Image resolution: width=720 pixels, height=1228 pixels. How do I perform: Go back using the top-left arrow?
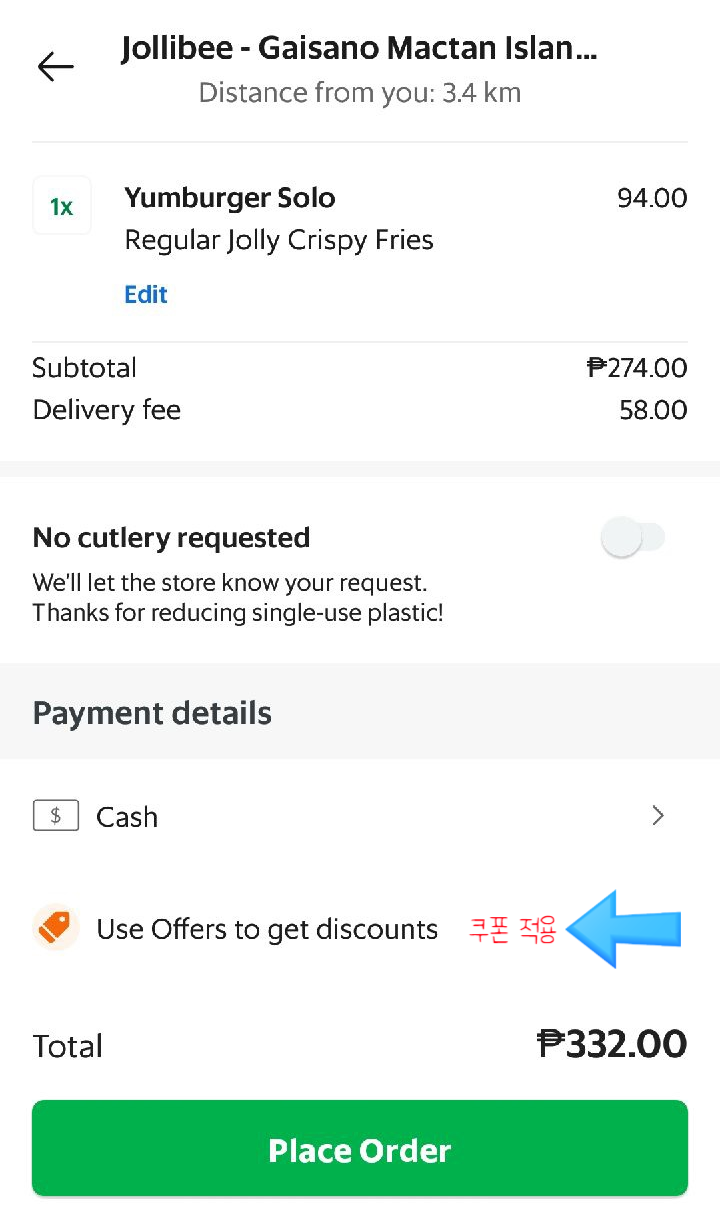[56, 67]
